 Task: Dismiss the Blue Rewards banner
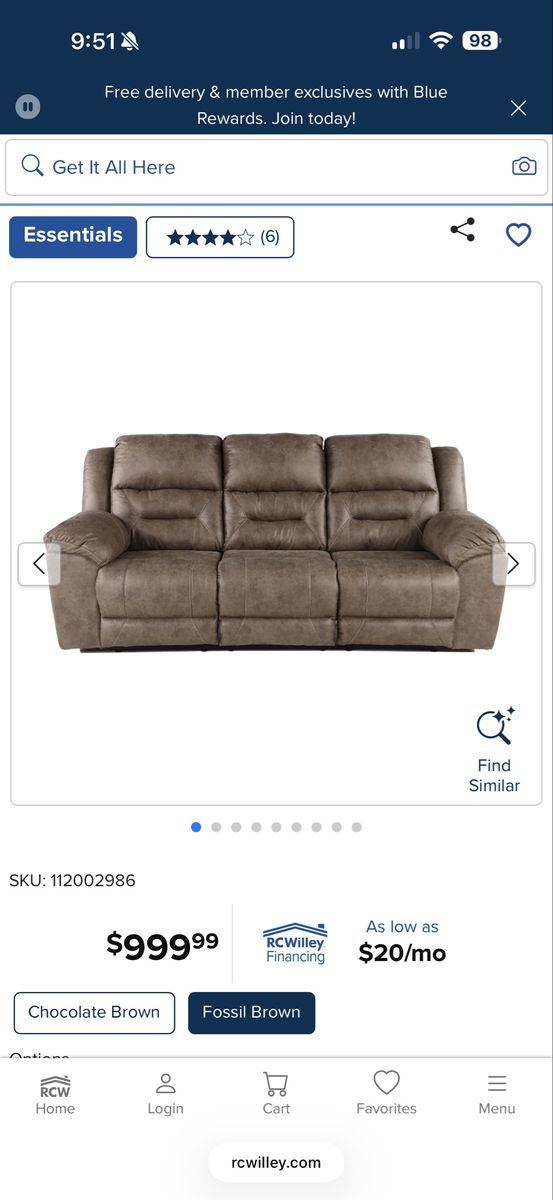(518, 108)
